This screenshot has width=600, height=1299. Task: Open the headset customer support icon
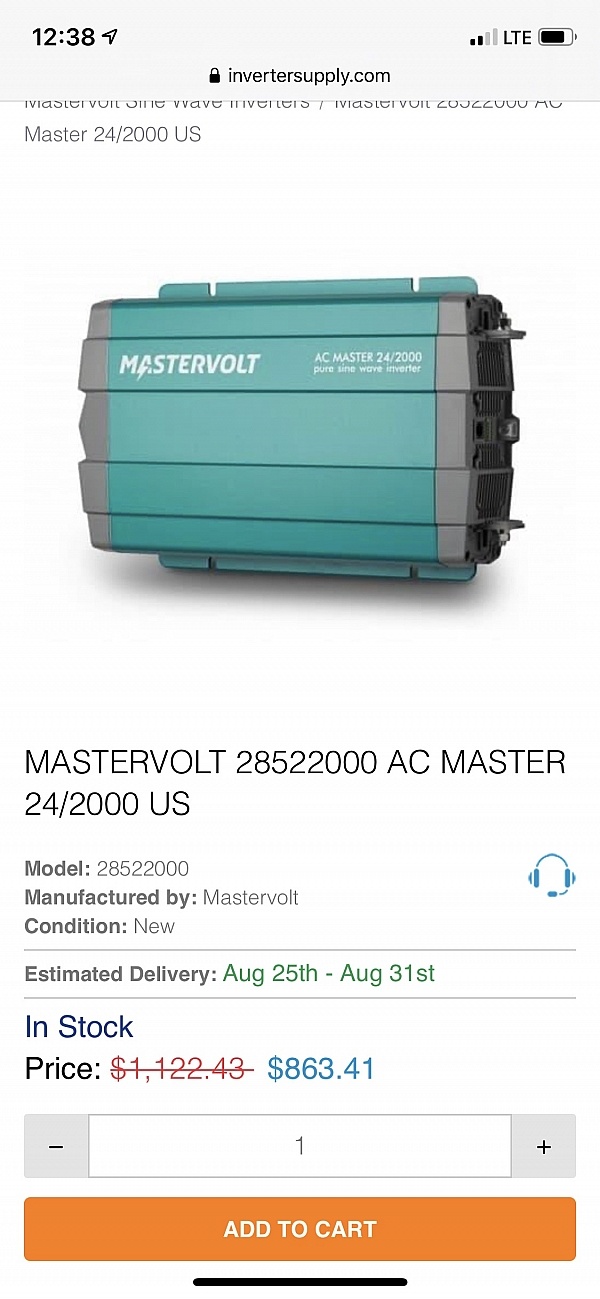[551, 875]
